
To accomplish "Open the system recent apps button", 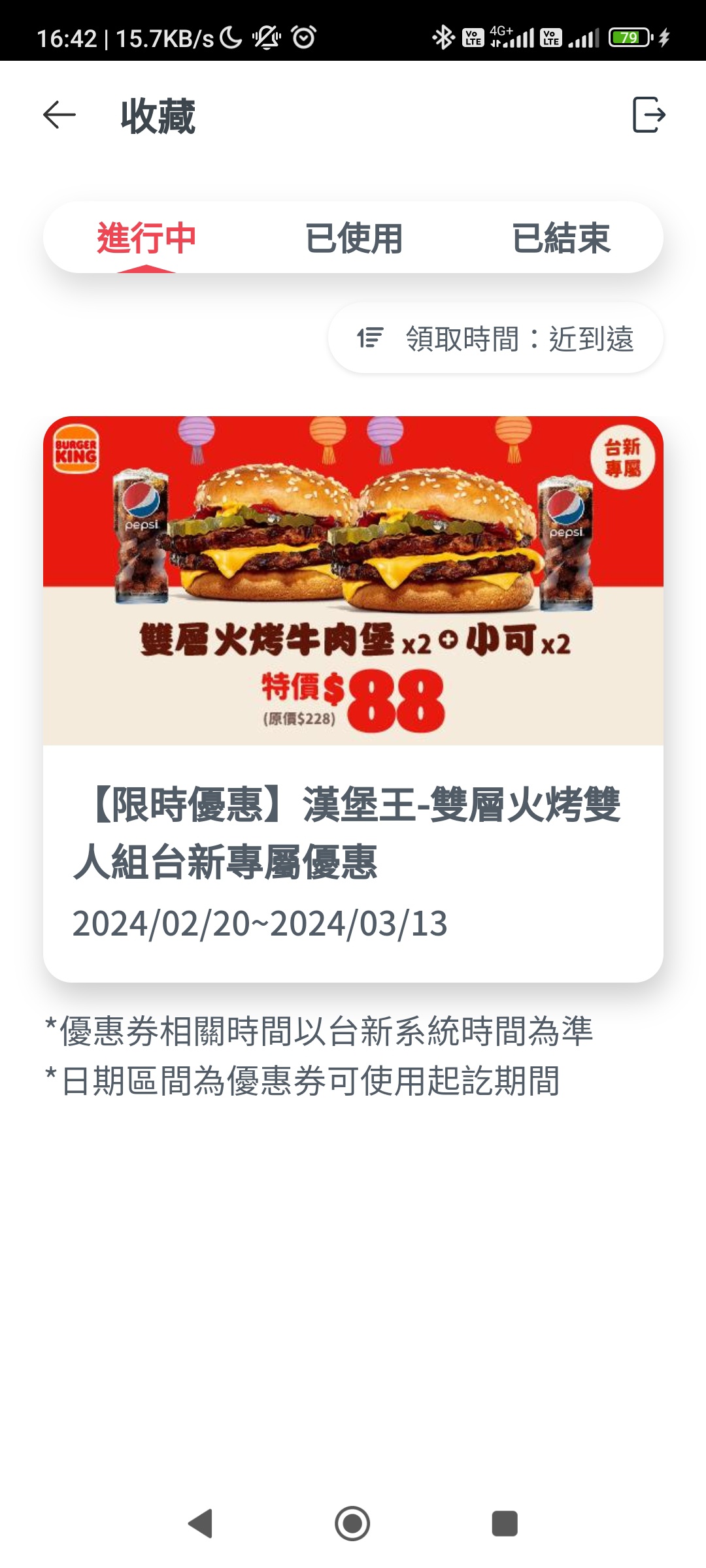I will coord(504,1524).
